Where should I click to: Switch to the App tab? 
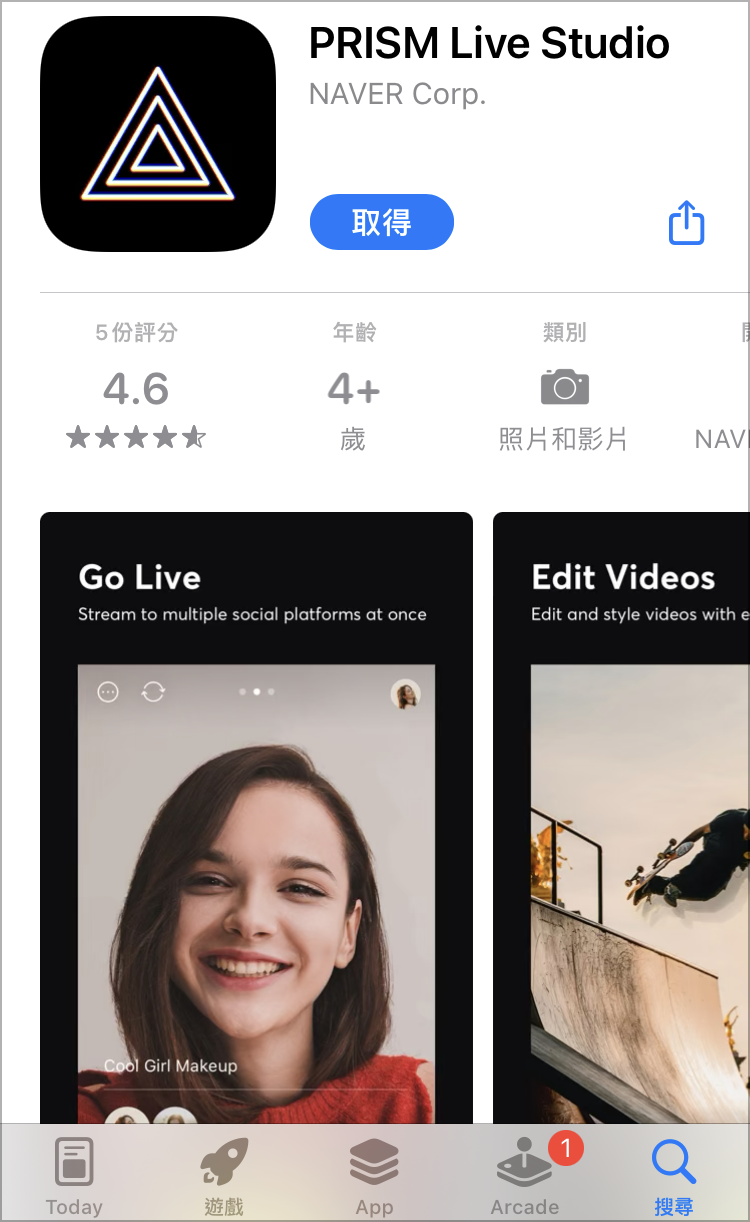tap(374, 1176)
